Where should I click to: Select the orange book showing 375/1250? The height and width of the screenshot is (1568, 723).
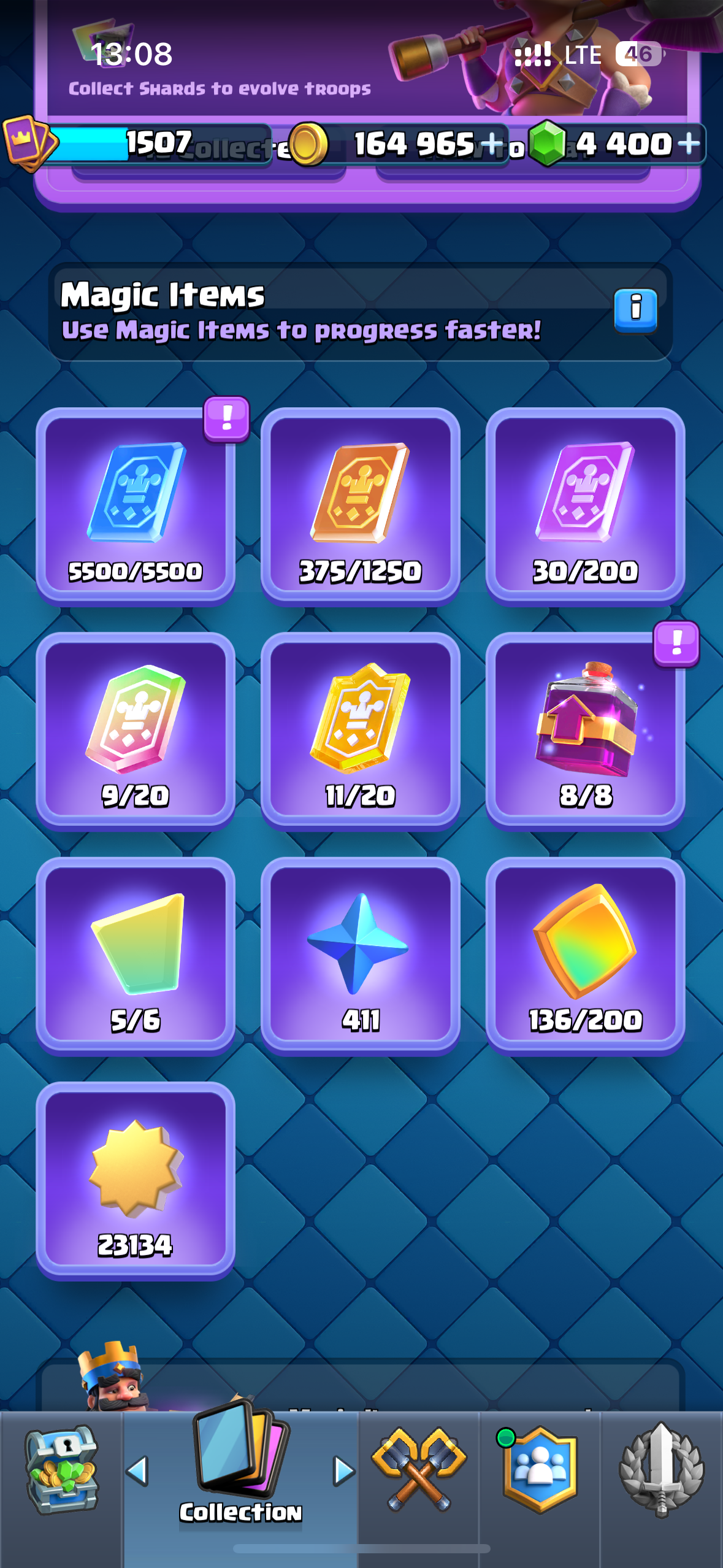coord(361,507)
